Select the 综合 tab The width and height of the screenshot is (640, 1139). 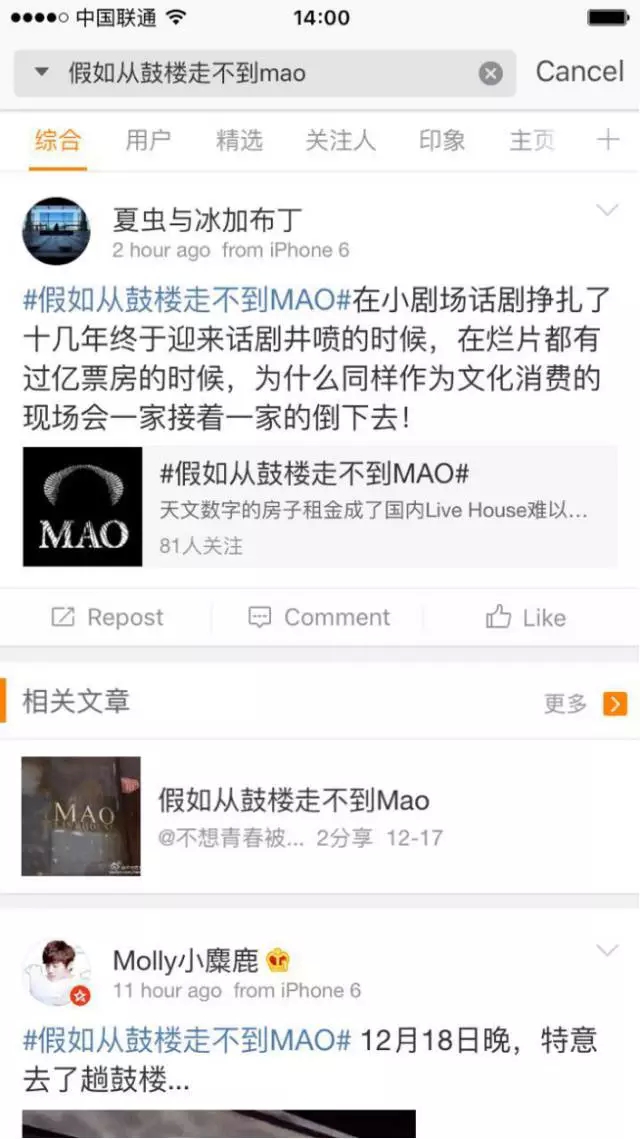click(x=57, y=141)
